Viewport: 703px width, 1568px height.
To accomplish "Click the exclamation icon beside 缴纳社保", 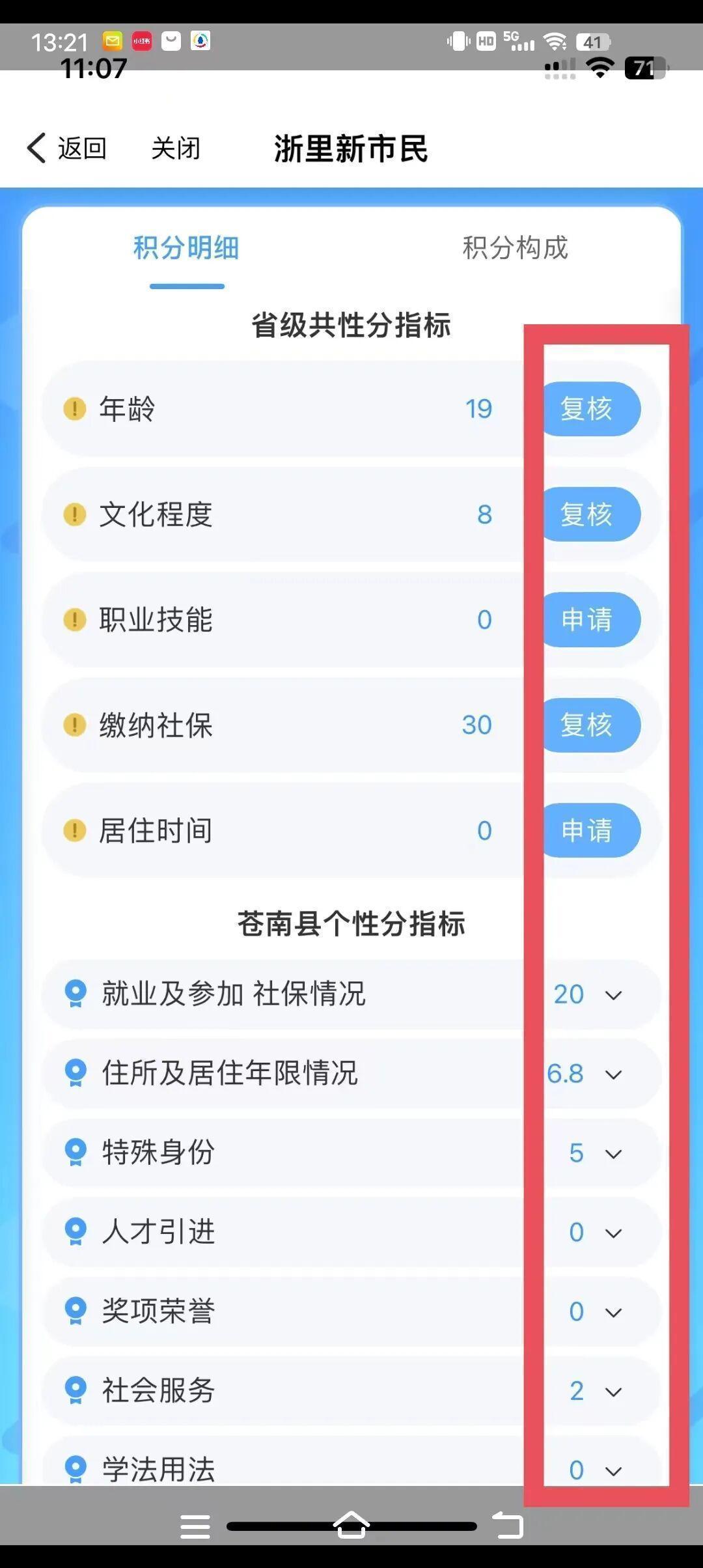I will click(x=76, y=725).
